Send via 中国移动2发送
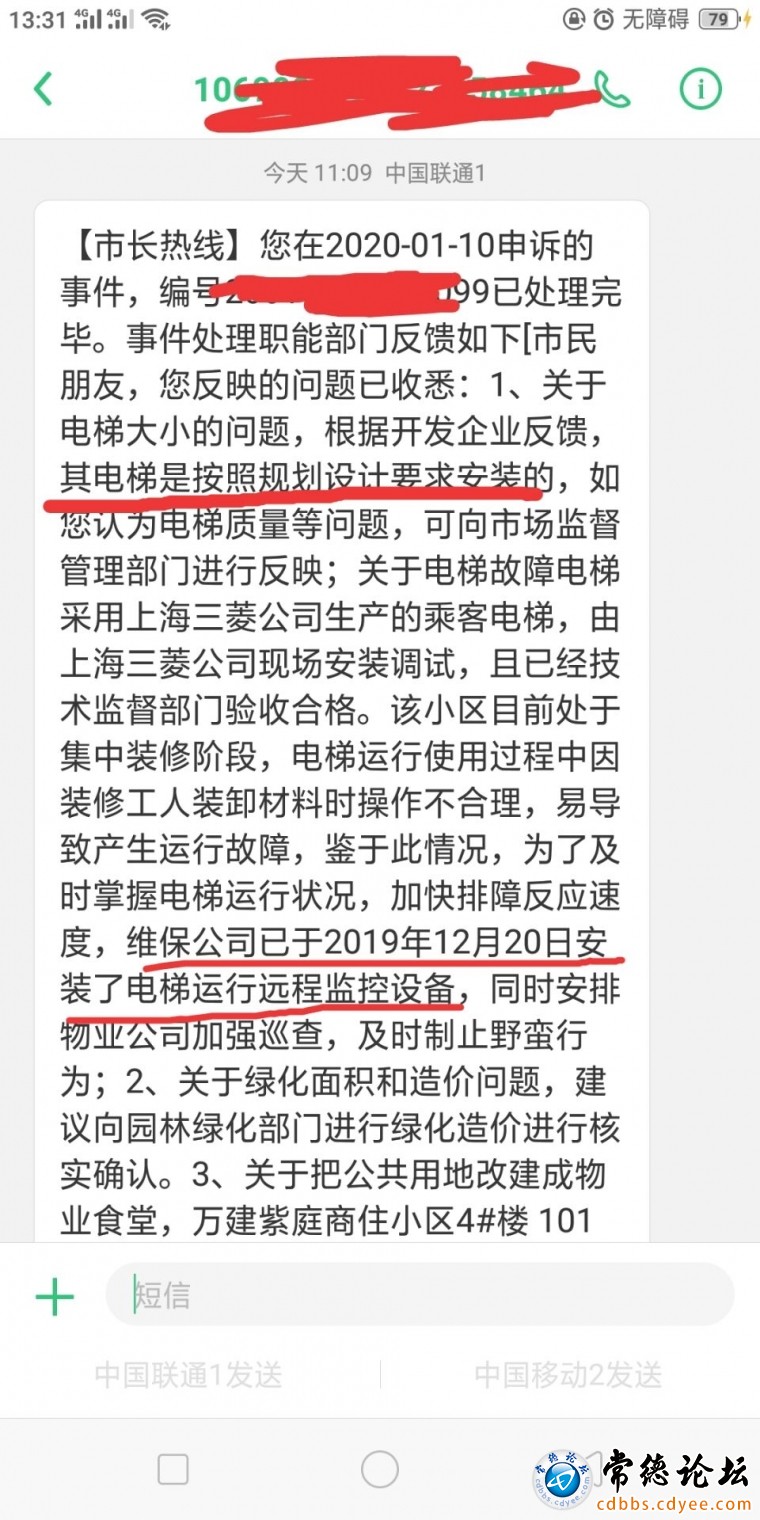The width and height of the screenshot is (760, 1520). point(568,1374)
